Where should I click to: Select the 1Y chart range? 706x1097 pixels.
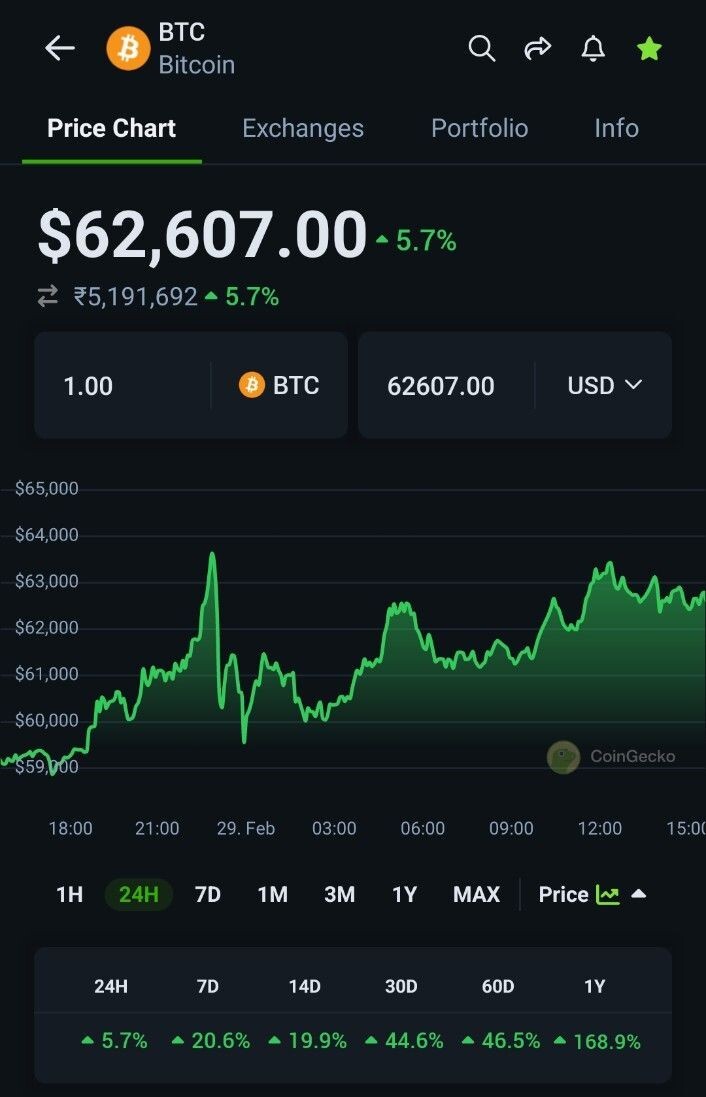click(x=404, y=894)
